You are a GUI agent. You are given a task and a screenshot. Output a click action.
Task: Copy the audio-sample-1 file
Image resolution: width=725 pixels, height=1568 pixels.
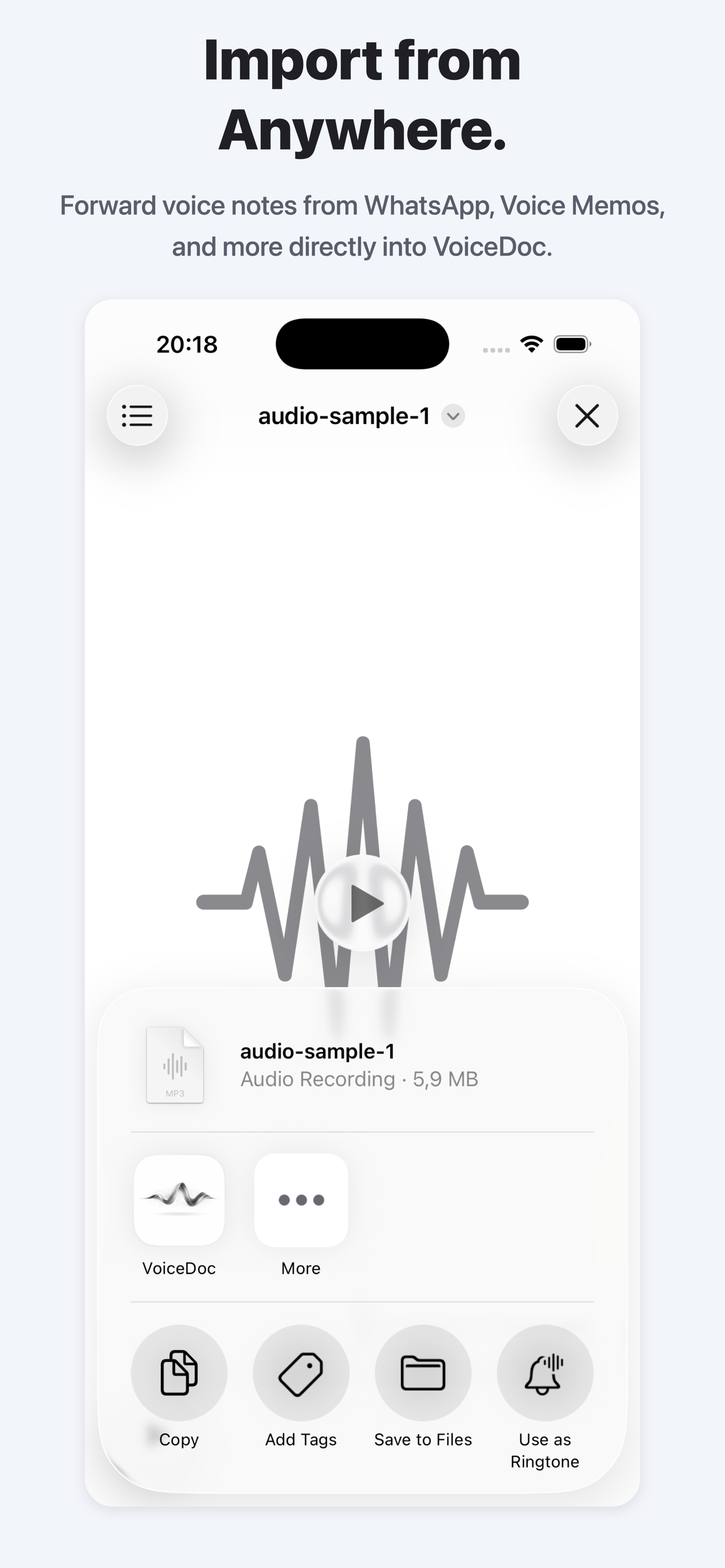tap(180, 1373)
